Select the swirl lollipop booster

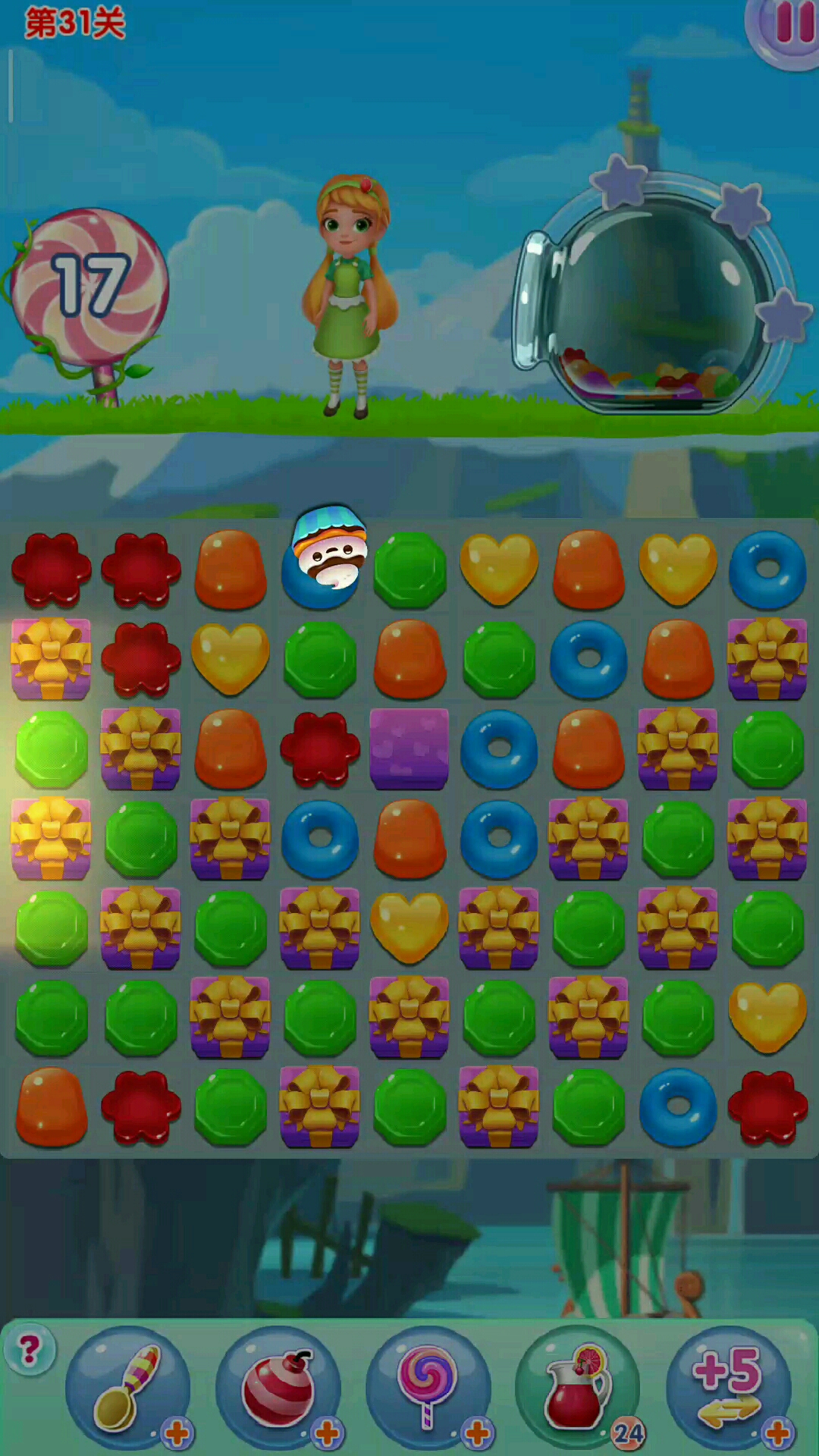(428, 1387)
